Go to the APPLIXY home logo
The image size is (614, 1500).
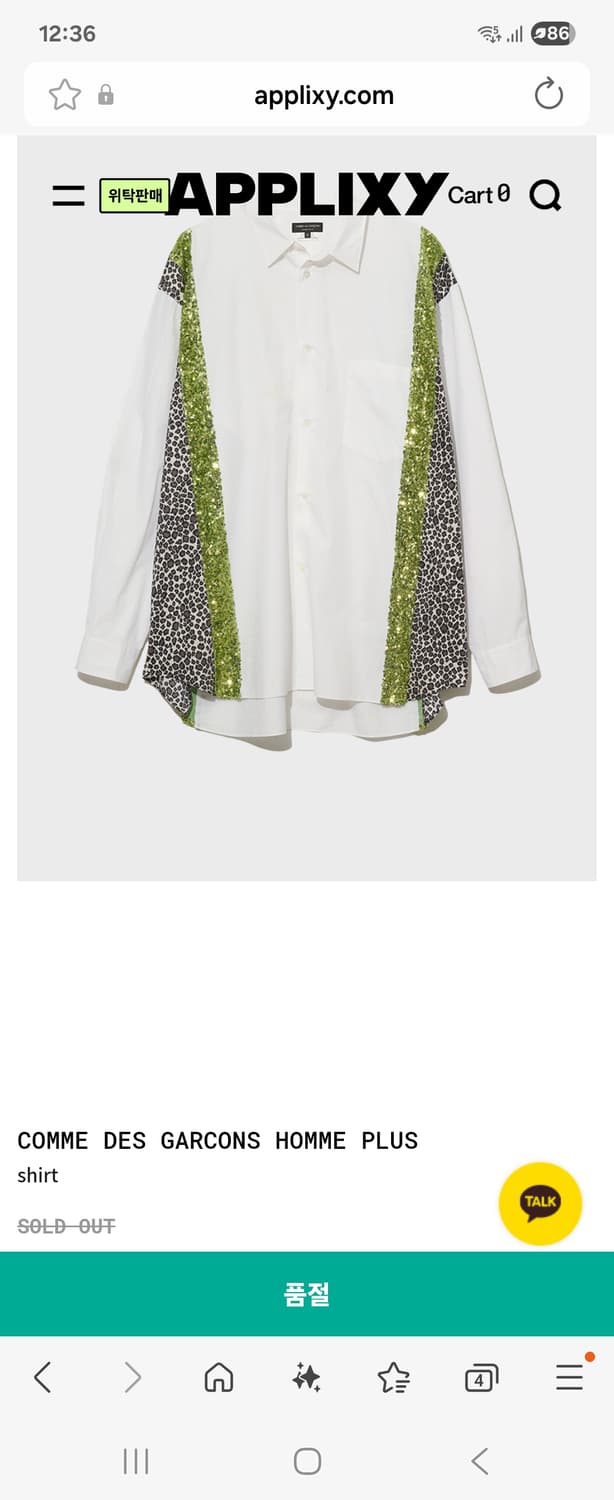pyautogui.click(x=308, y=194)
